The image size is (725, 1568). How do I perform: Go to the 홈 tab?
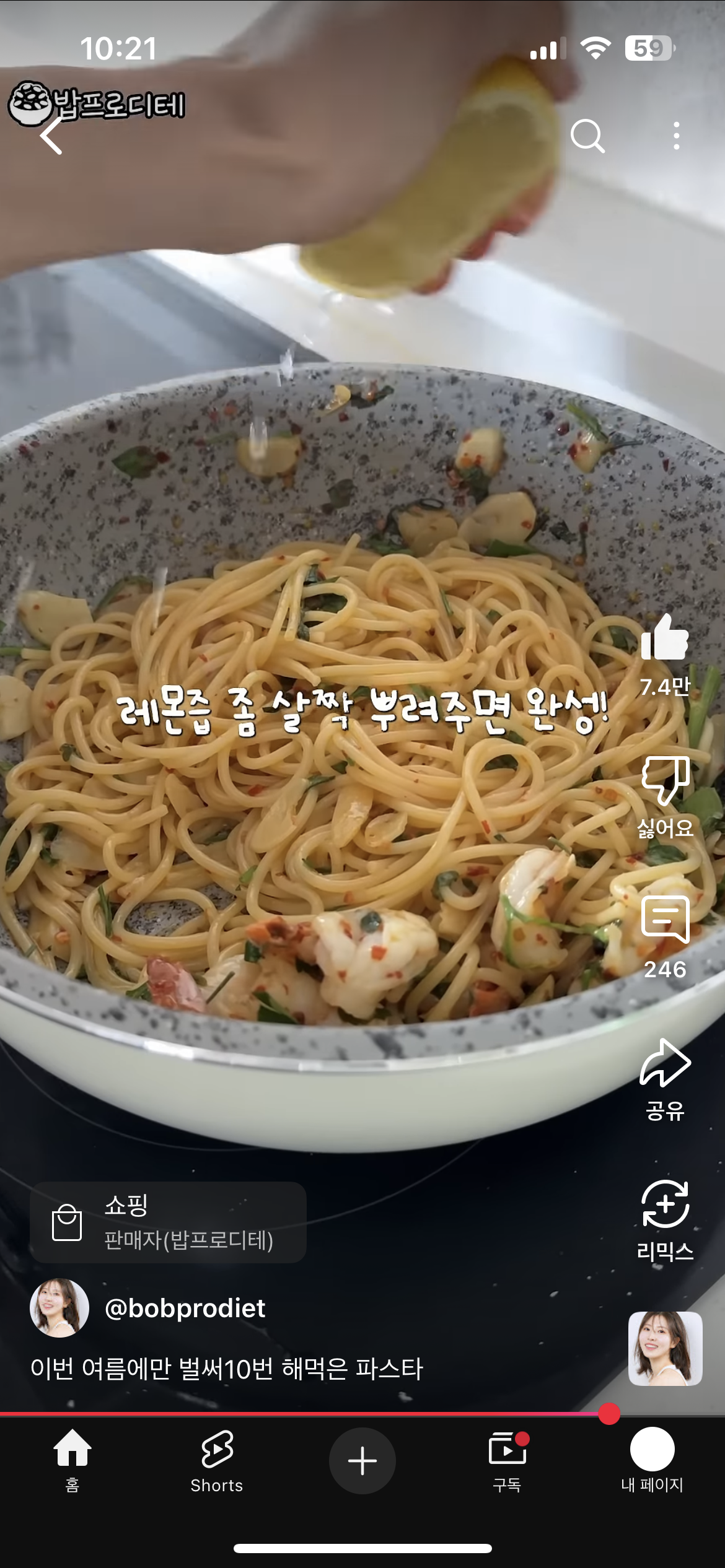point(72,1460)
